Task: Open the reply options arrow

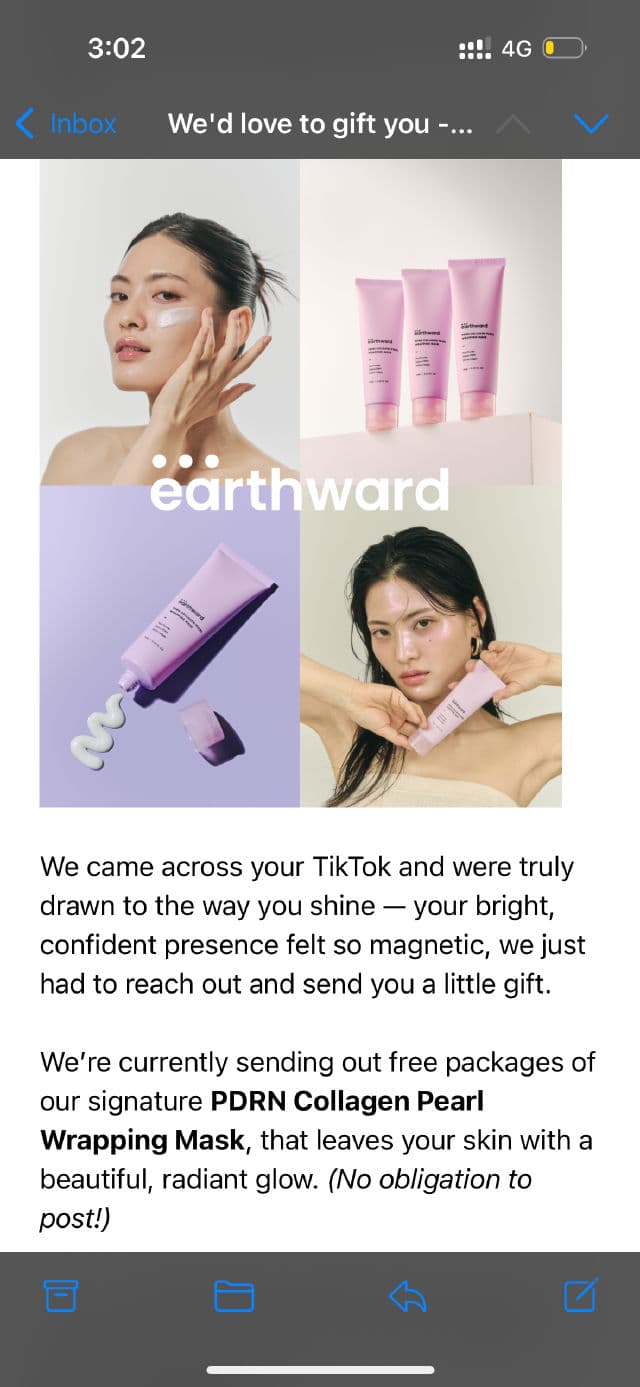Action: 407,1296
